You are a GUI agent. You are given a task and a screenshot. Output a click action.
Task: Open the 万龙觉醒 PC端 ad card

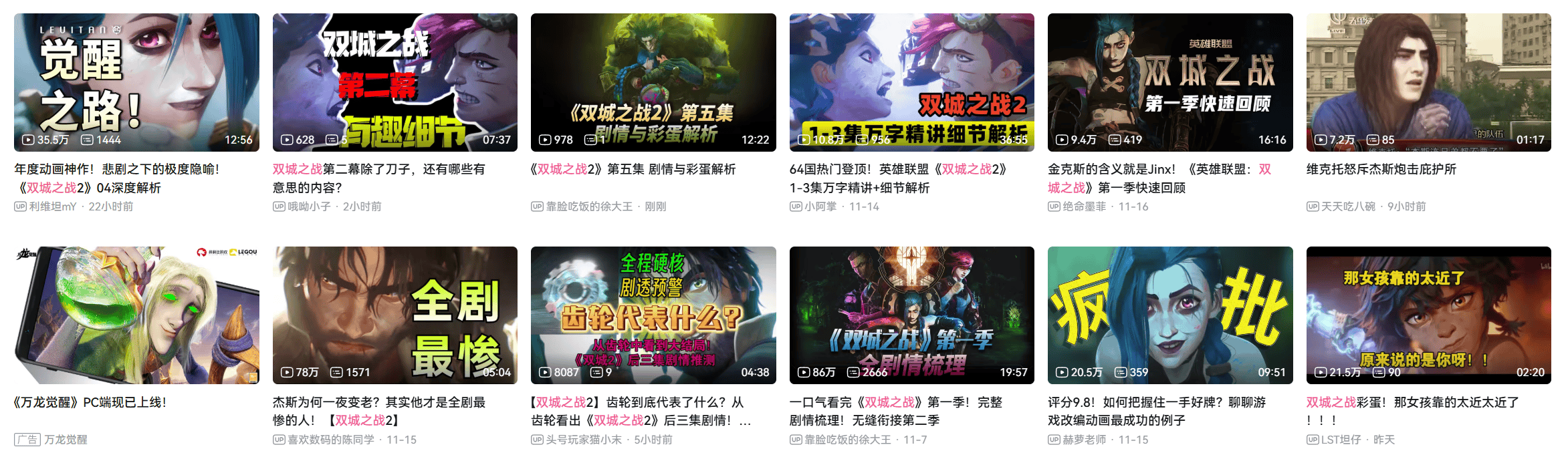tap(136, 315)
